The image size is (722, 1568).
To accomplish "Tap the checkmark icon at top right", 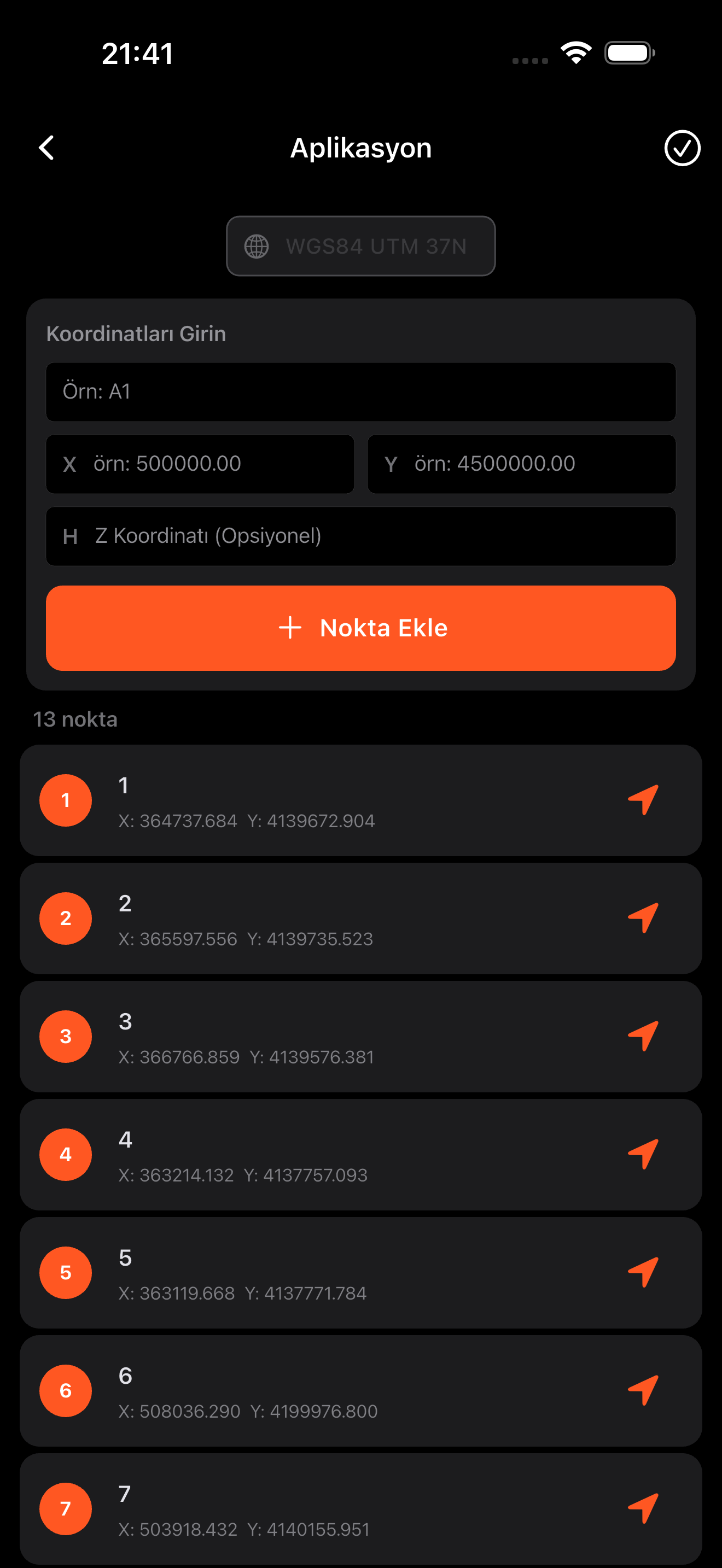I will coord(682,148).
